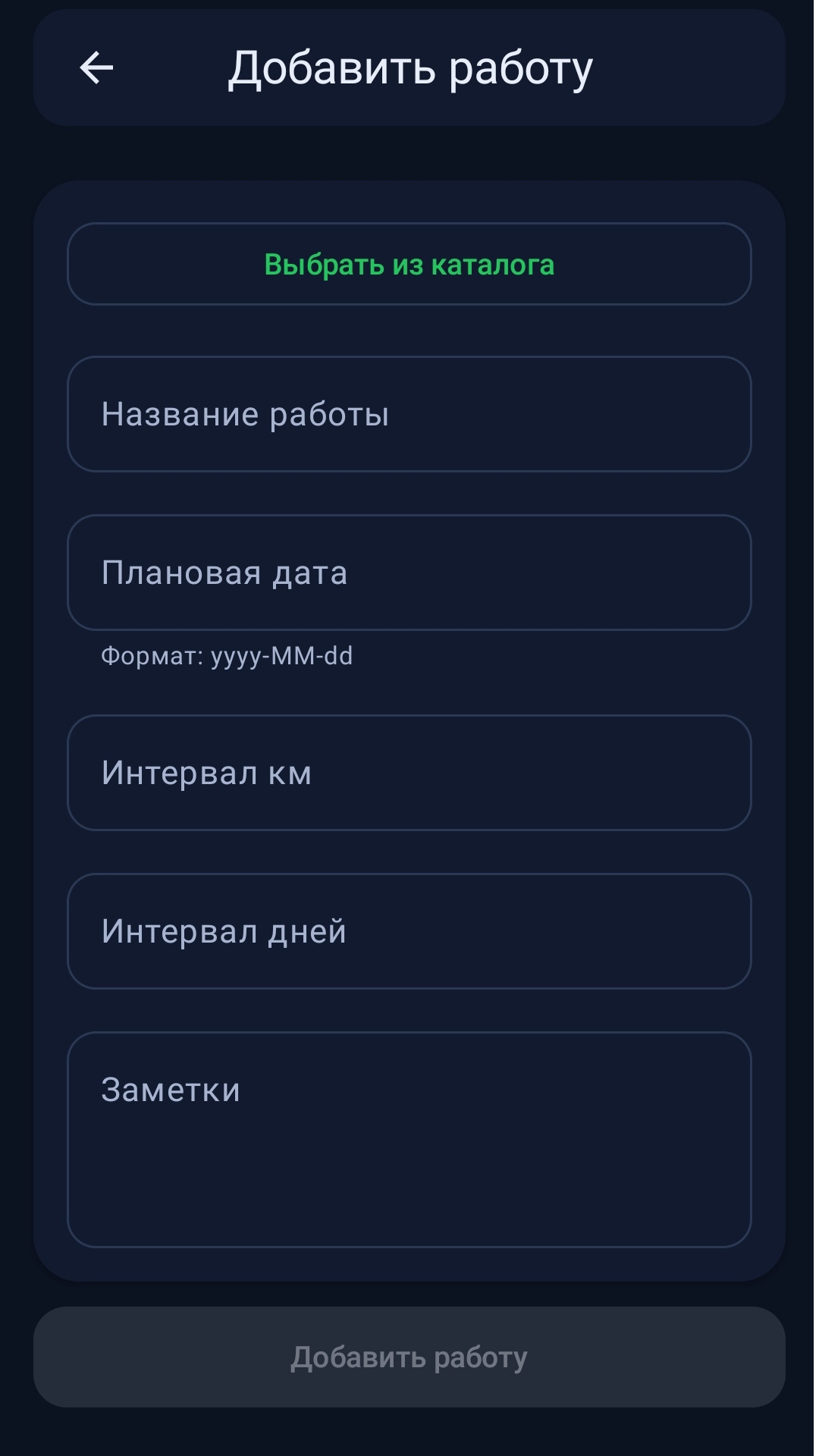Go back using the arrow icon
The image size is (819, 1456).
click(96, 68)
